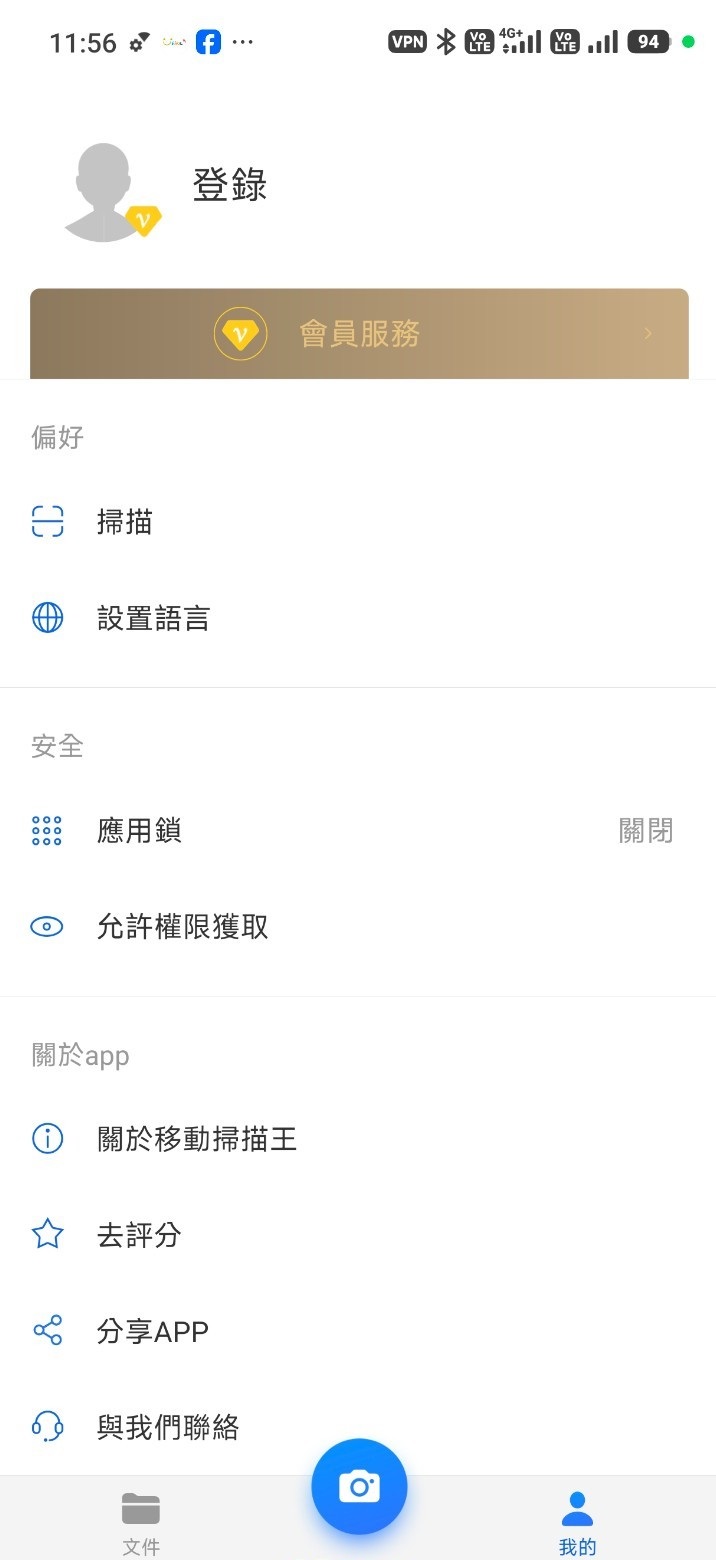Tap 登錄 to sign in

pyautogui.click(x=230, y=186)
